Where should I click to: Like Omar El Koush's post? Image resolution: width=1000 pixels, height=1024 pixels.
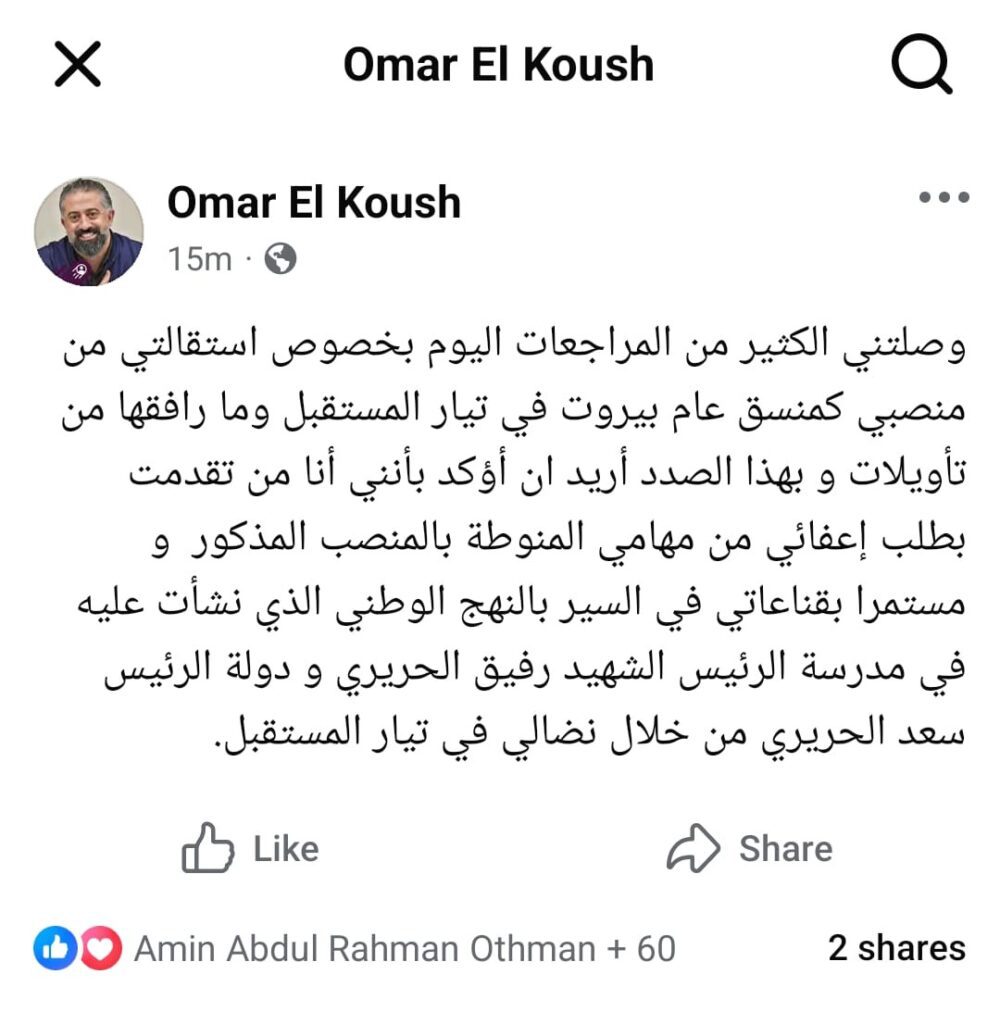(x=250, y=848)
